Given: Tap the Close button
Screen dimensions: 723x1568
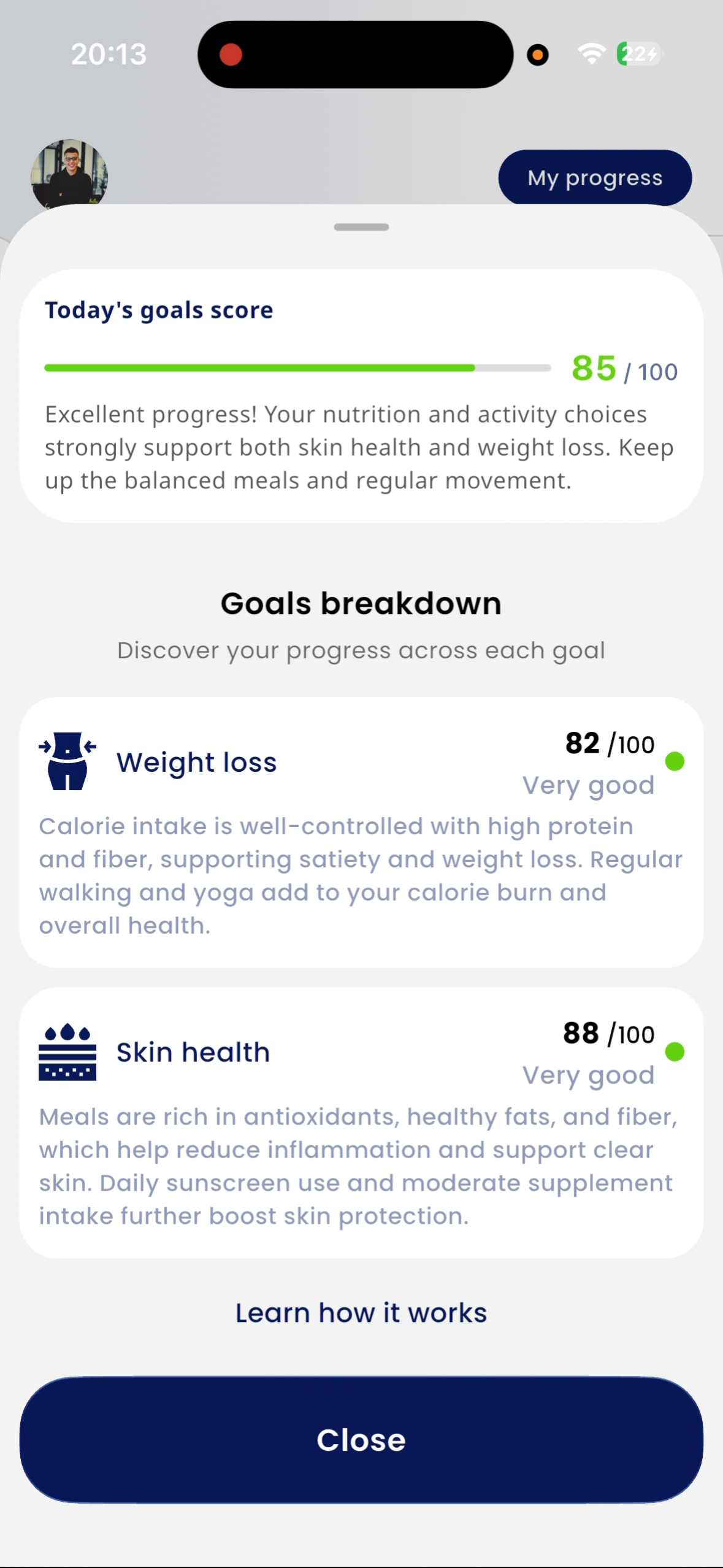Looking at the screenshot, I should click(361, 1439).
